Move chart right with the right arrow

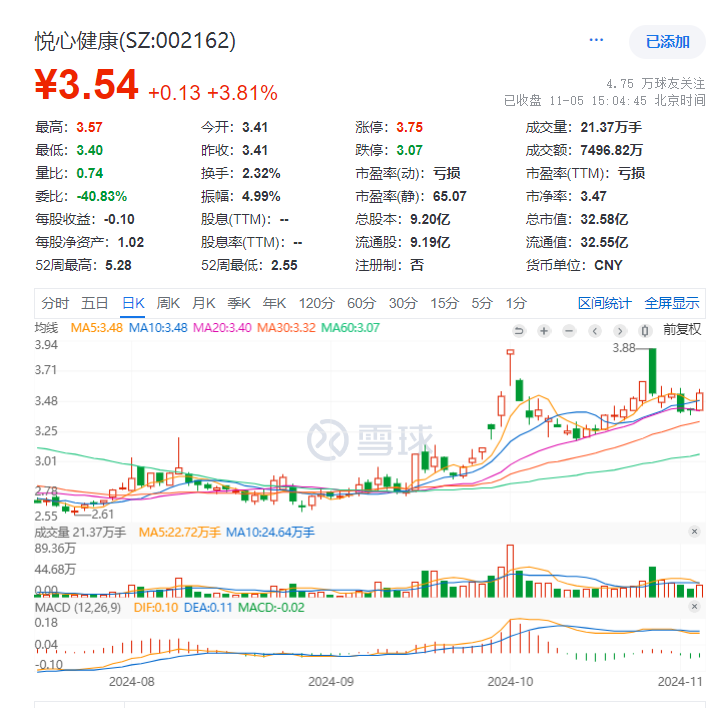[619, 330]
